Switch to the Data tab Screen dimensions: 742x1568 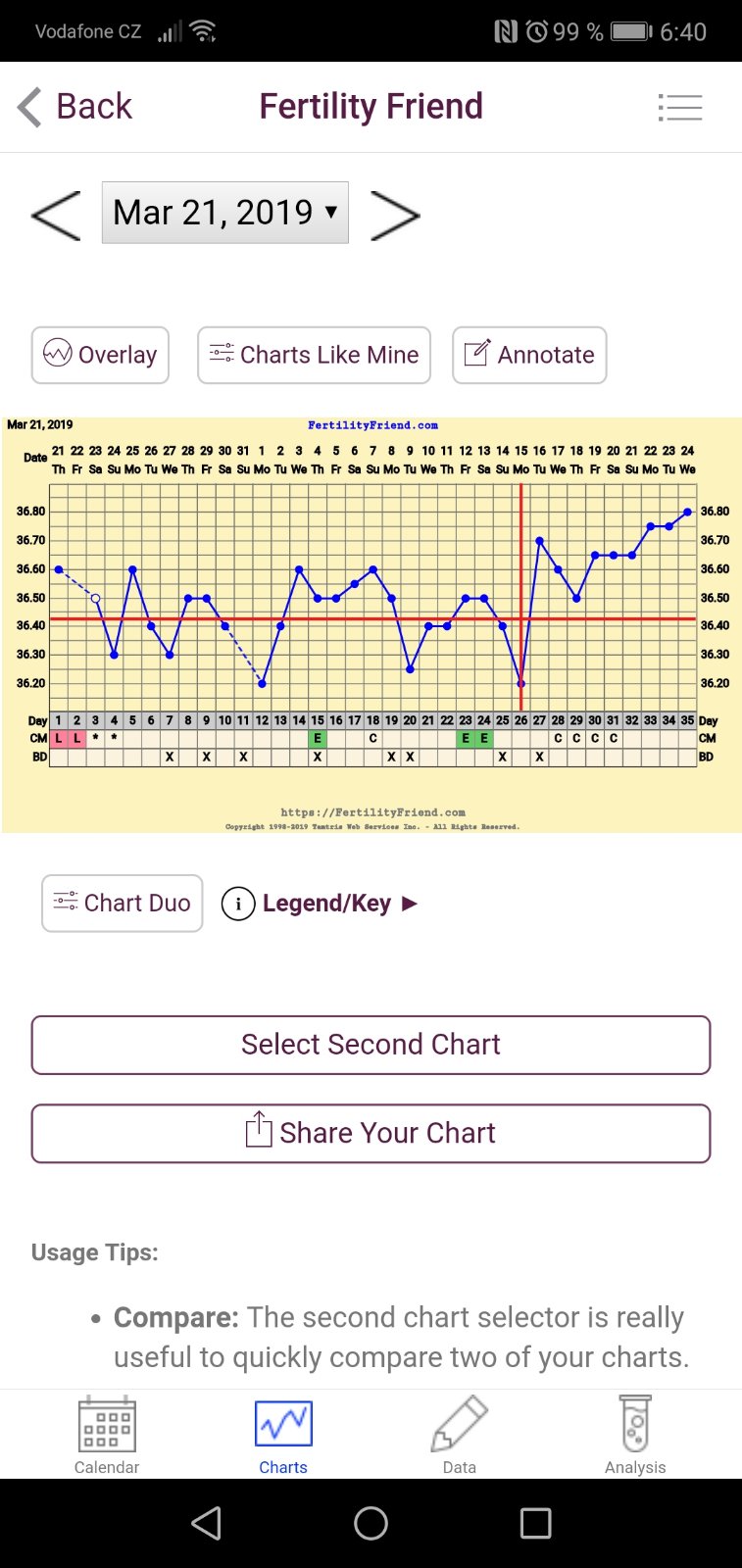click(459, 1436)
